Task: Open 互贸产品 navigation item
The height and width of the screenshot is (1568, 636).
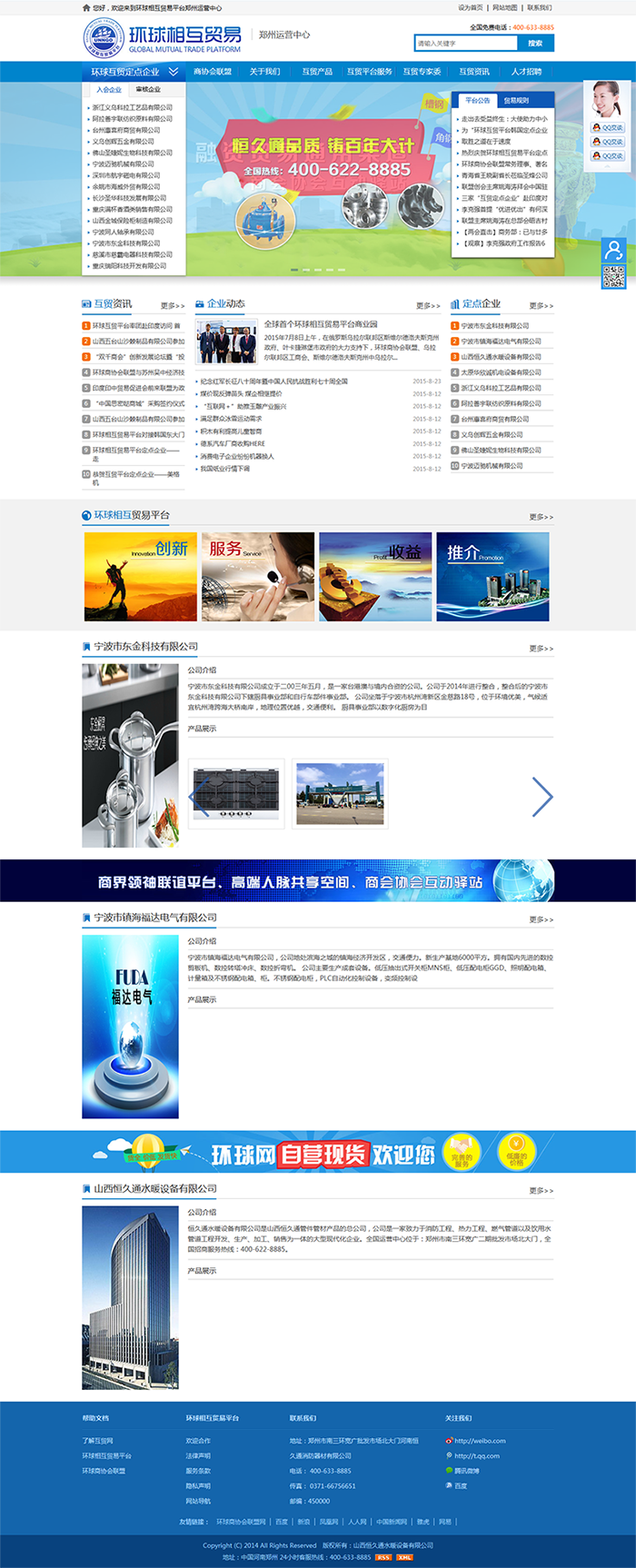Action: (x=317, y=72)
